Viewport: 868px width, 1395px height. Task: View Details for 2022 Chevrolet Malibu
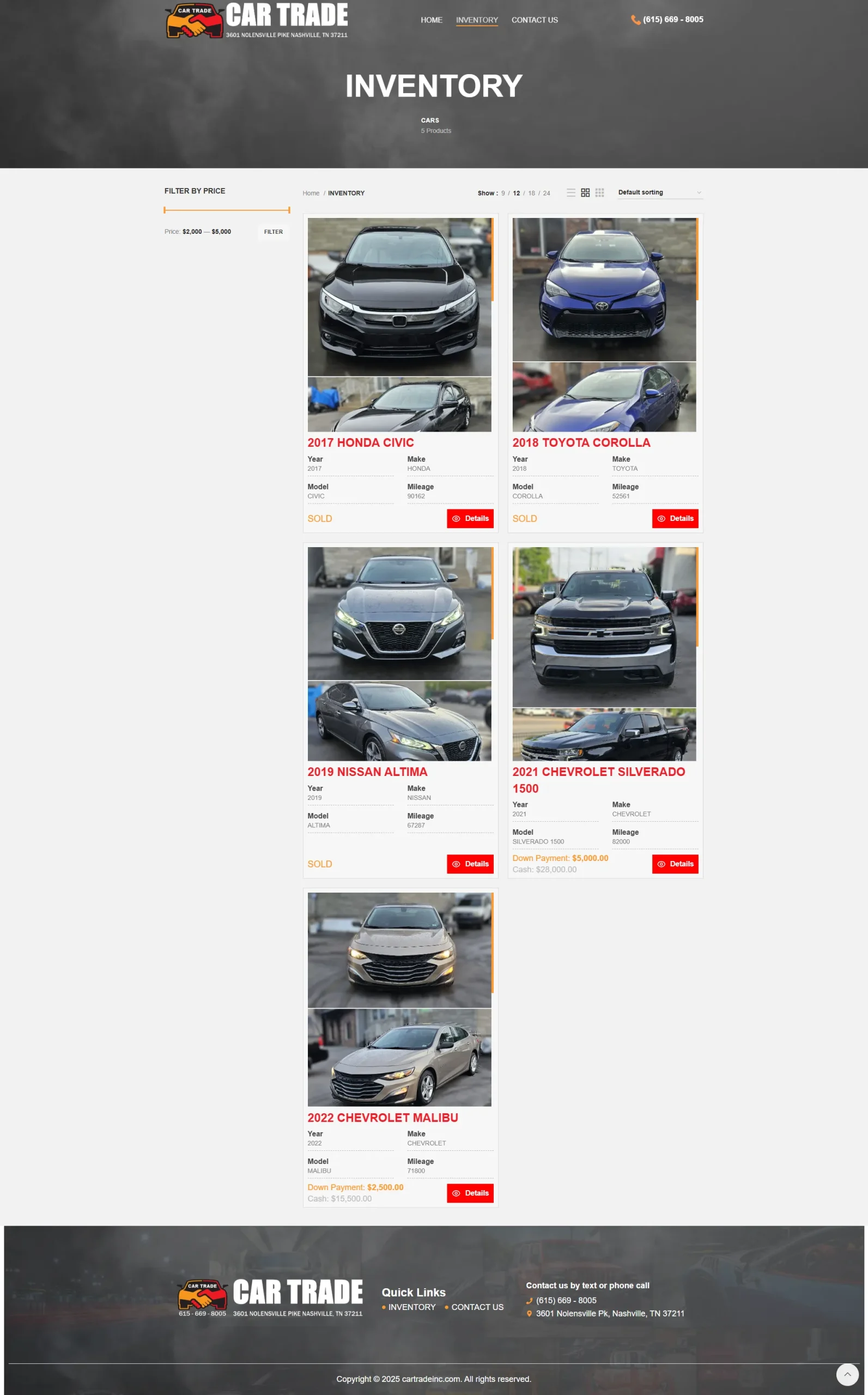(x=470, y=1193)
